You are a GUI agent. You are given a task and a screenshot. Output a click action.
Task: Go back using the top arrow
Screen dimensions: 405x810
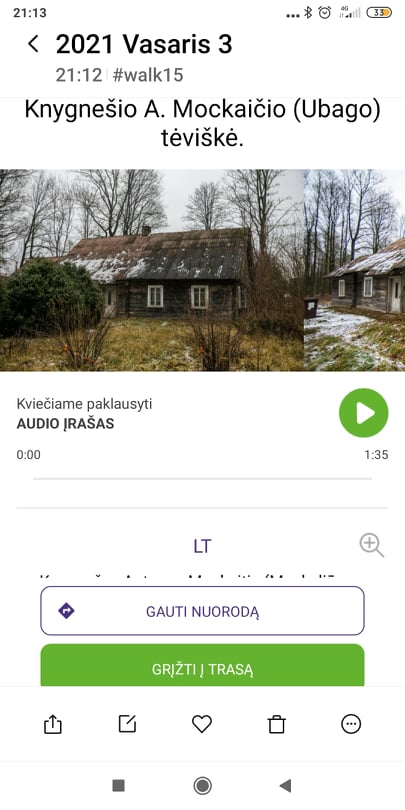pos(34,44)
